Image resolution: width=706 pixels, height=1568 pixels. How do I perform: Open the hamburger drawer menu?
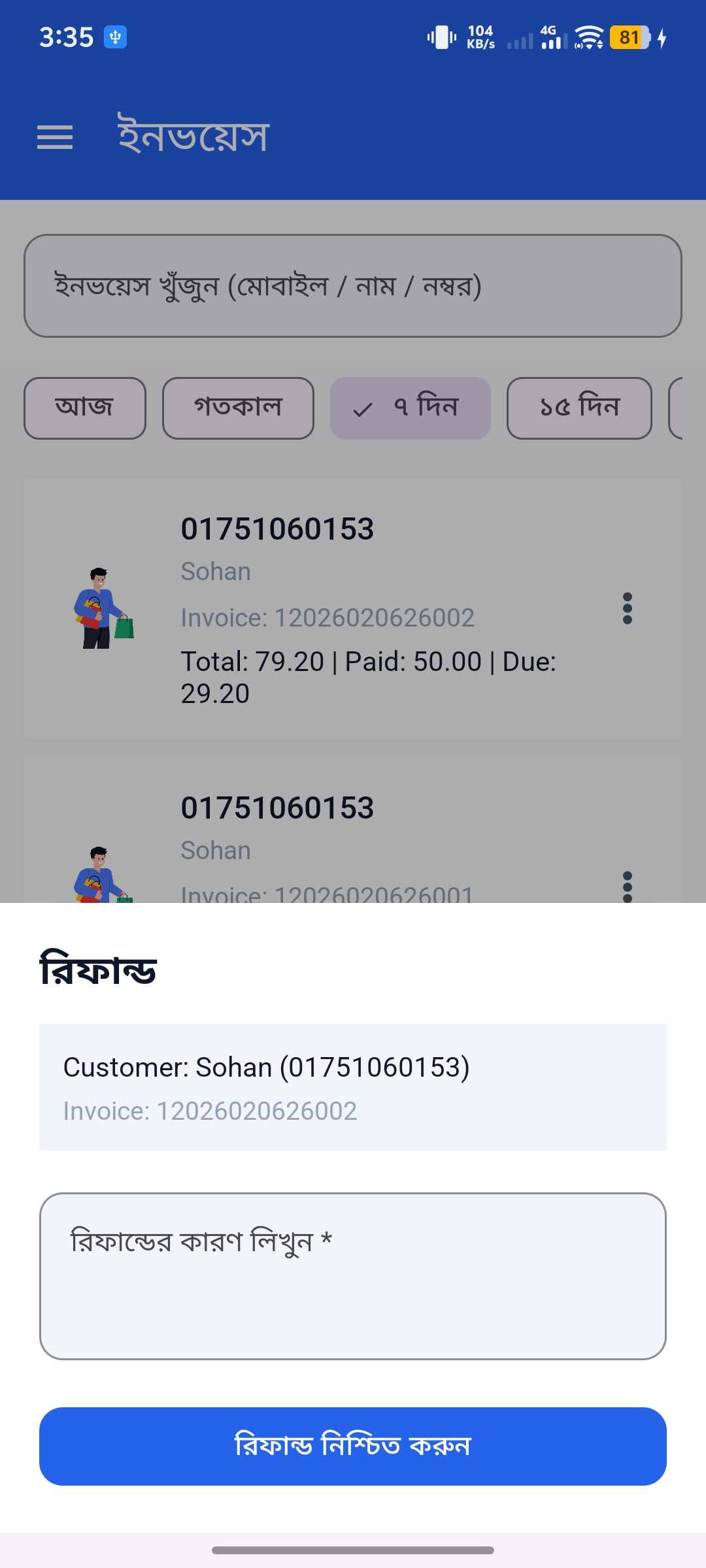[55, 137]
